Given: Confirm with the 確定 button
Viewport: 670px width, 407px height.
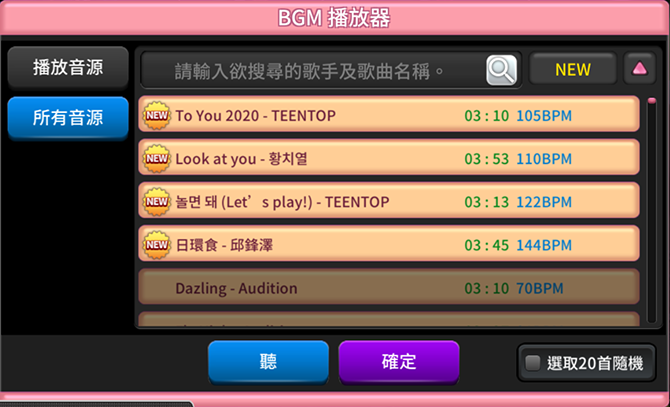Looking at the screenshot, I should [x=398, y=362].
